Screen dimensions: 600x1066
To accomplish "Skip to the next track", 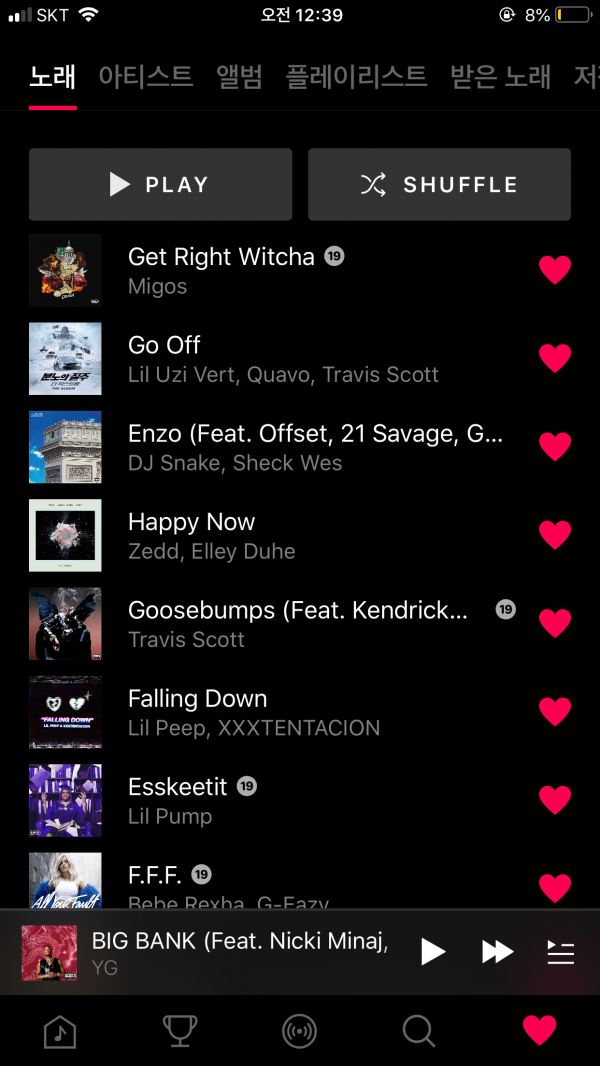I will tap(497, 951).
